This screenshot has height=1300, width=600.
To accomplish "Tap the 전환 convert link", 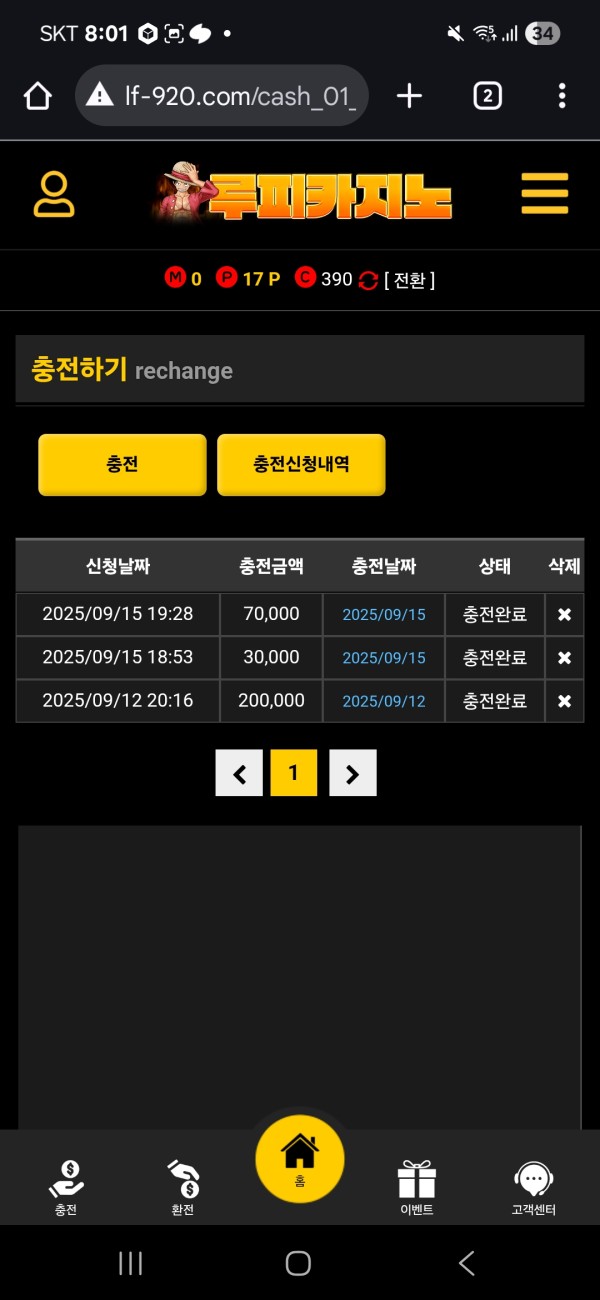I will (x=409, y=280).
